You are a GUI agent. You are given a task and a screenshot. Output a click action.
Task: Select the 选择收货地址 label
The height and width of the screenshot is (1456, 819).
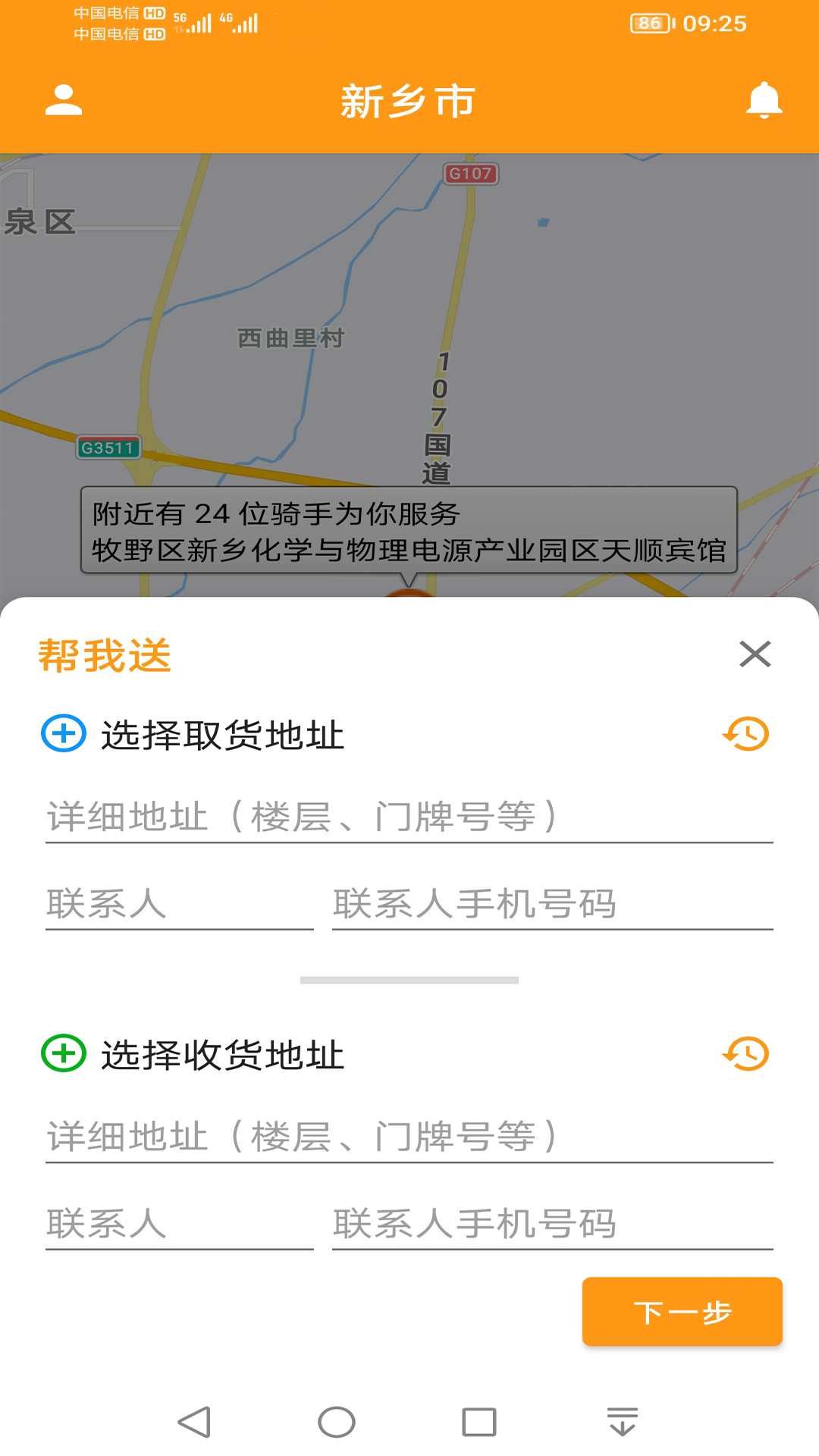(x=222, y=1053)
